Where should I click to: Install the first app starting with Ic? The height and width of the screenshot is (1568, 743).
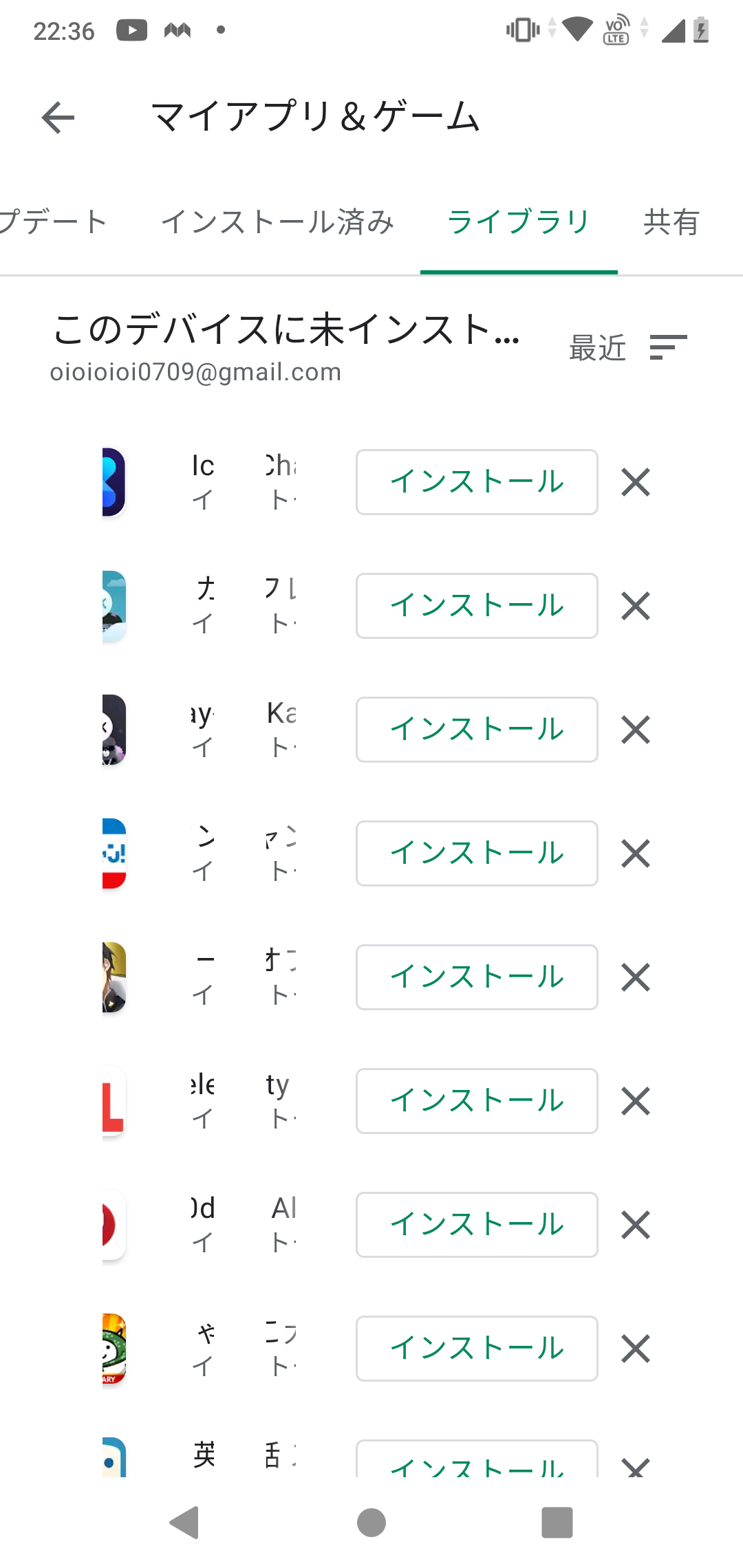pyautogui.click(x=477, y=482)
